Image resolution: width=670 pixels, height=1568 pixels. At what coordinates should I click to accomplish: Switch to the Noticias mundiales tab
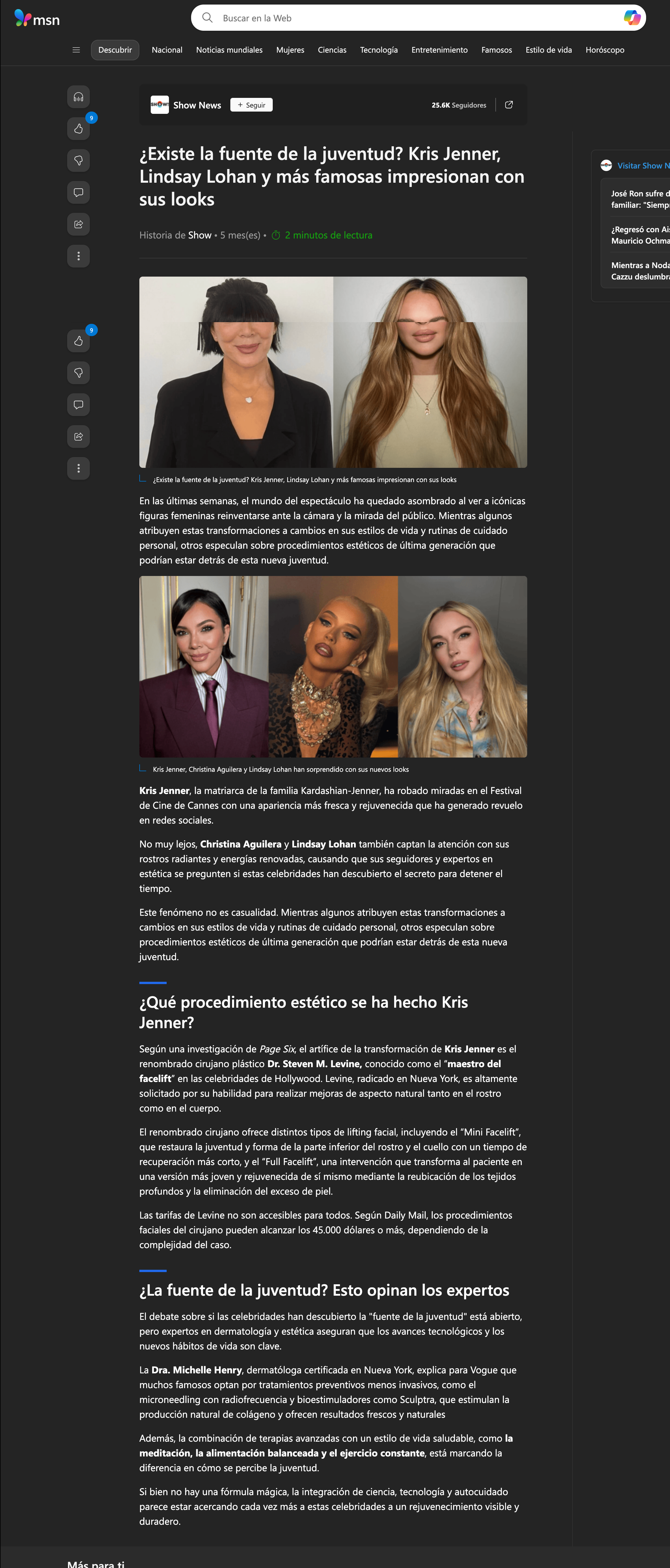pos(229,50)
